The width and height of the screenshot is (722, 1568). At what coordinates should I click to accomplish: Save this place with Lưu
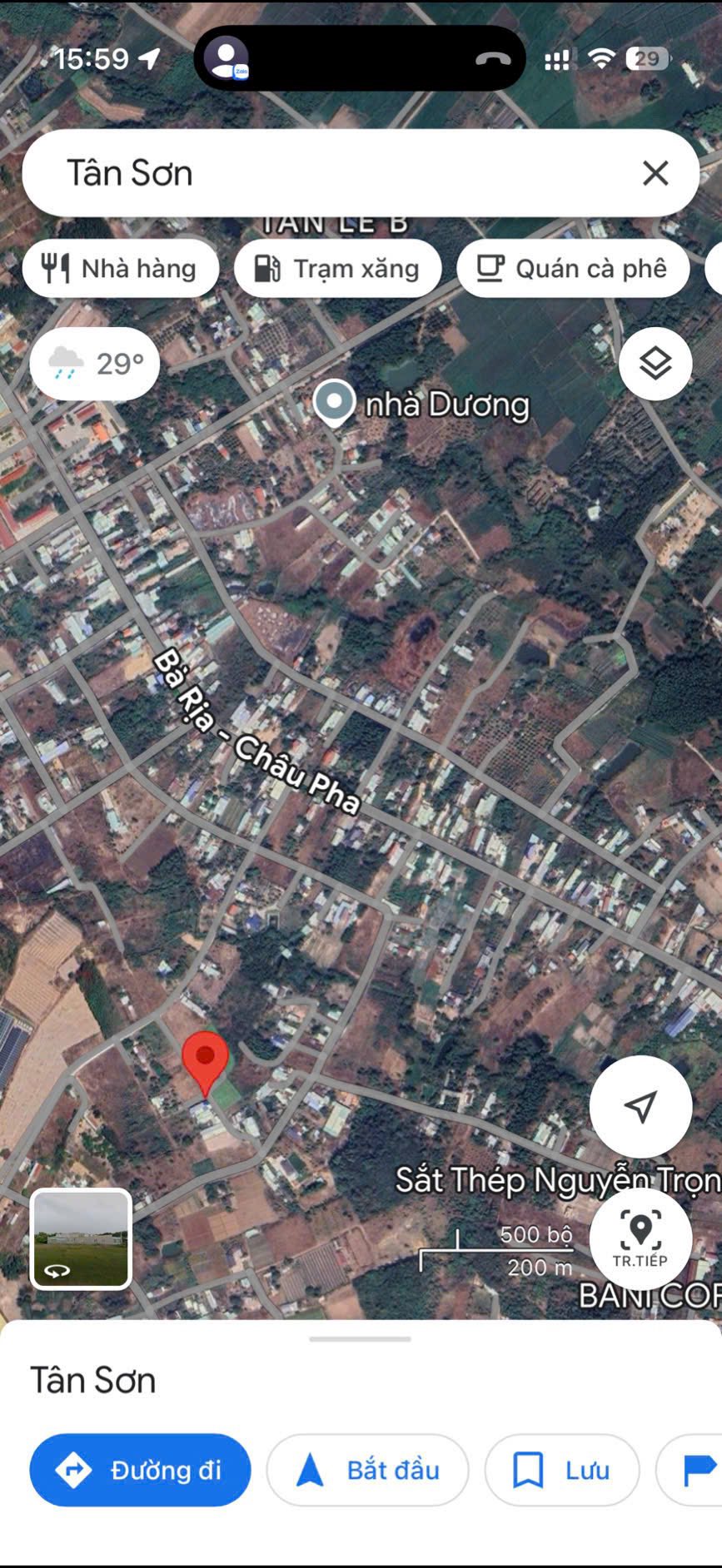[x=562, y=1470]
